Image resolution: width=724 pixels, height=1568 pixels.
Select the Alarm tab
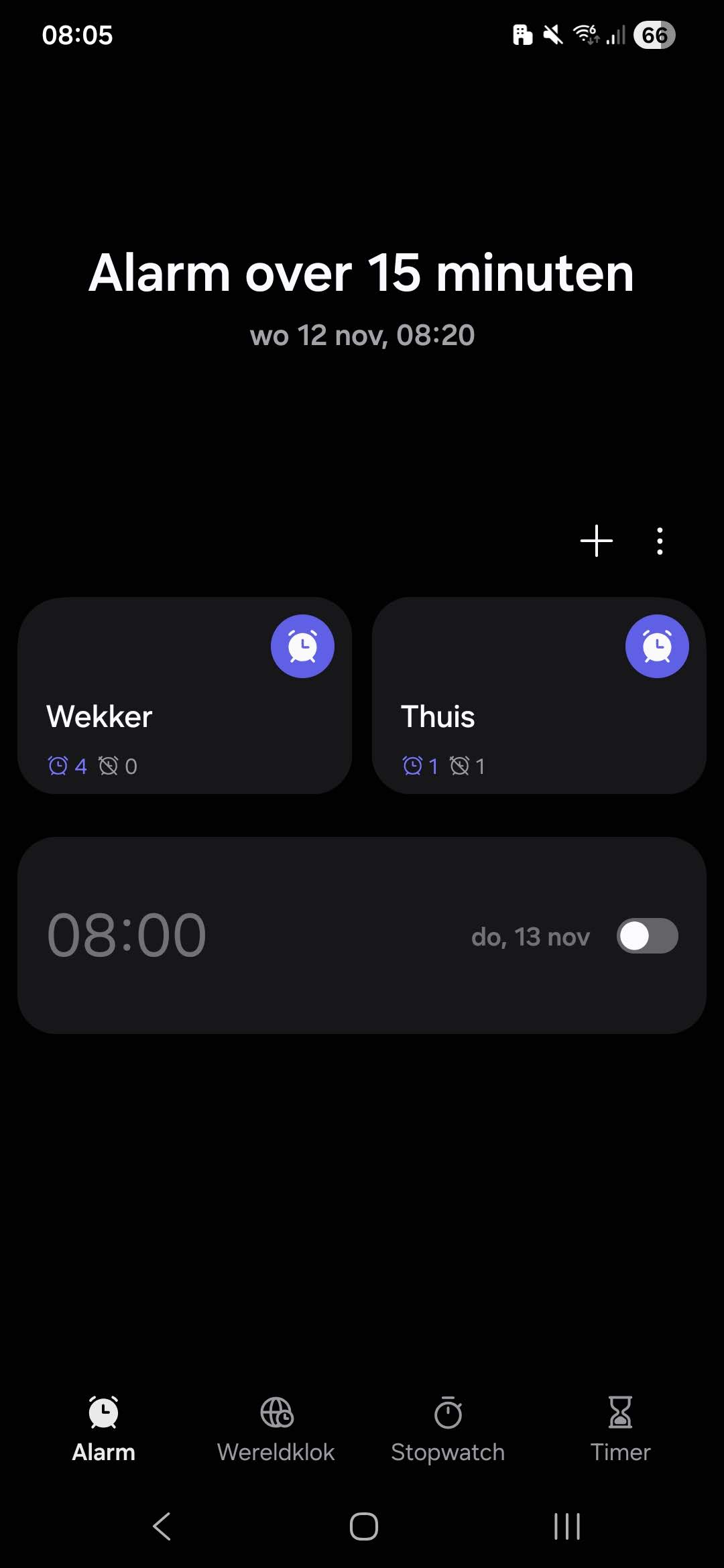coord(104,1429)
